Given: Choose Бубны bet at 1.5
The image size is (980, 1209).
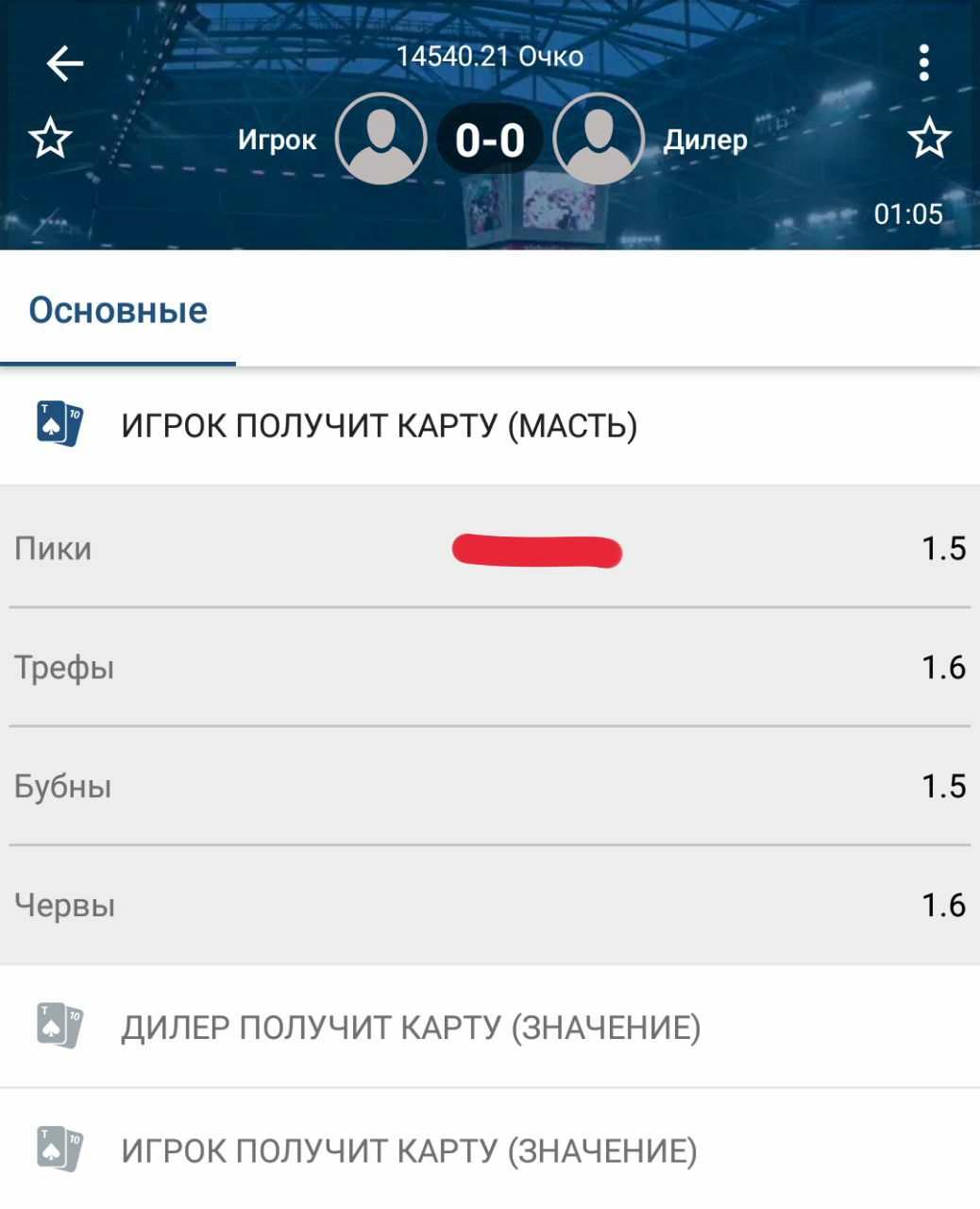Looking at the screenshot, I should [x=489, y=787].
